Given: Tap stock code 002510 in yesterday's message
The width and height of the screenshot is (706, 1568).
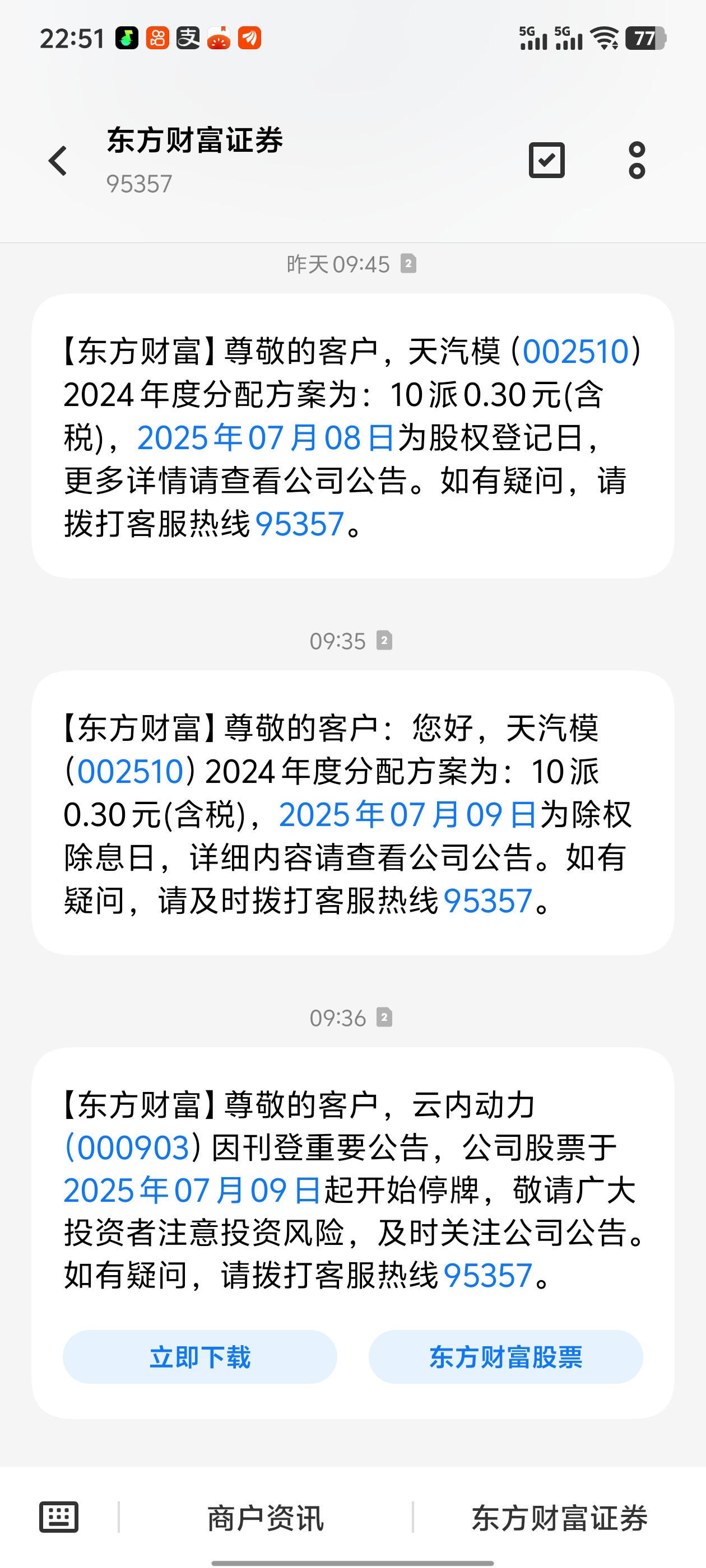Looking at the screenshot, I should (575, 352).
